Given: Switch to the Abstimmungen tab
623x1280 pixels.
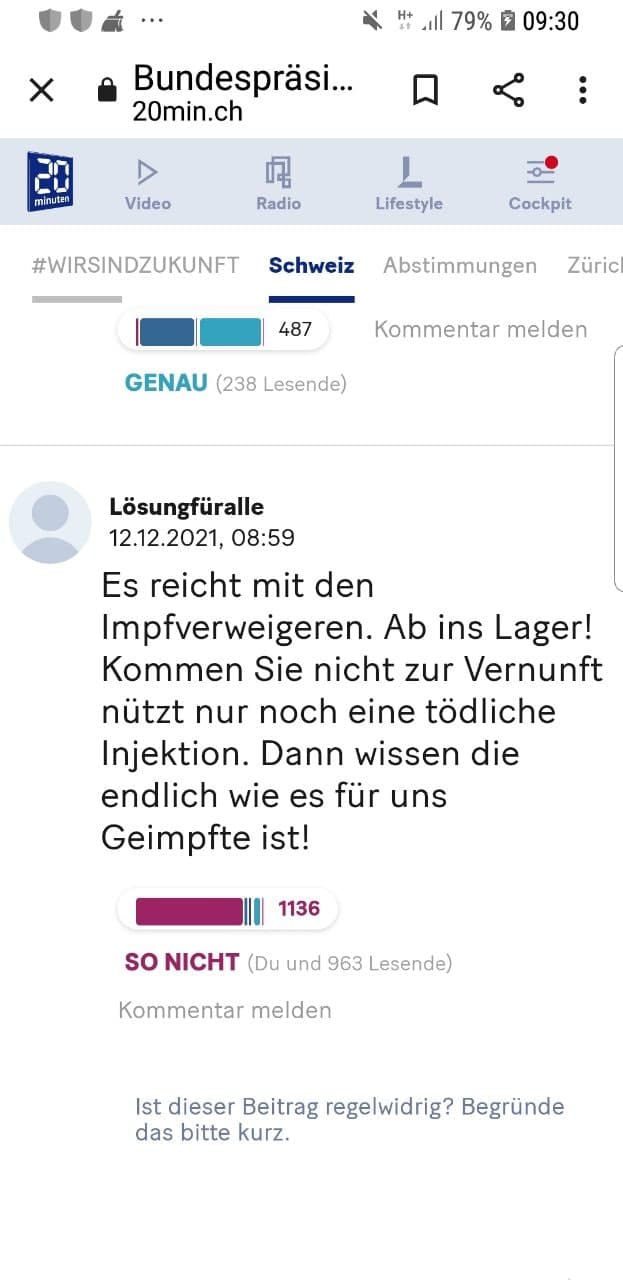Looking at the screenshot, I should (x=460, y=266).
